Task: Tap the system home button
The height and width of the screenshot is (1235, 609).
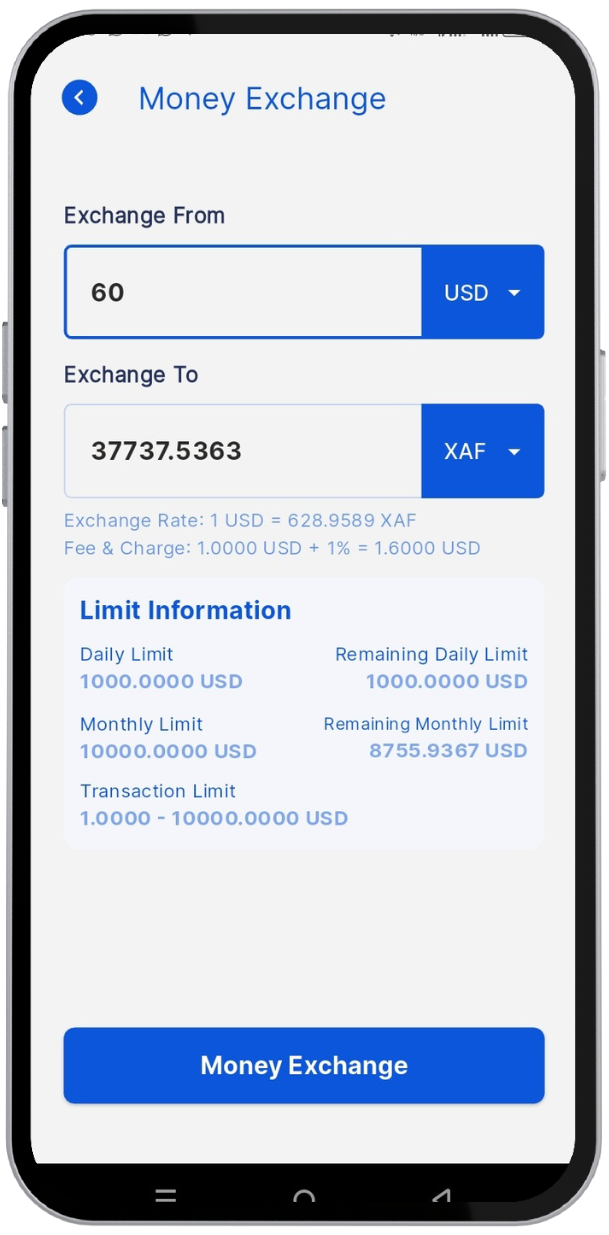Action: (x=304, y=1197)
